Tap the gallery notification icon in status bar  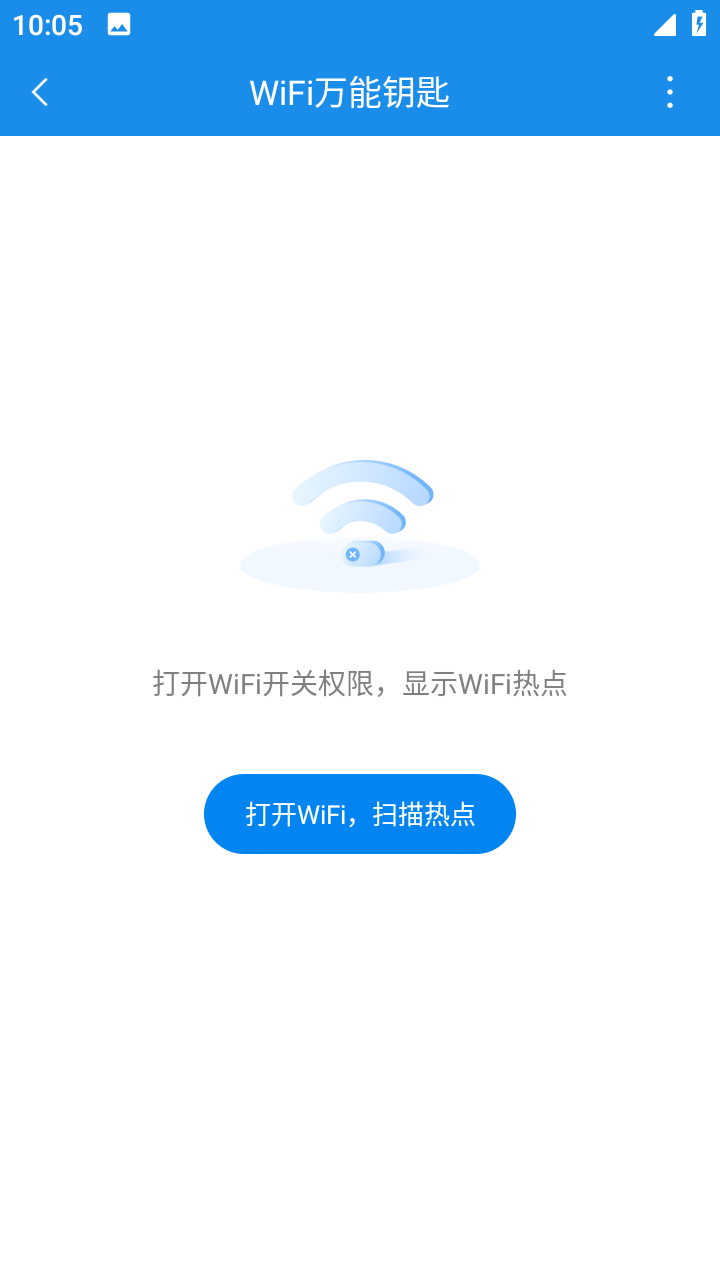(x=119, y=24)
